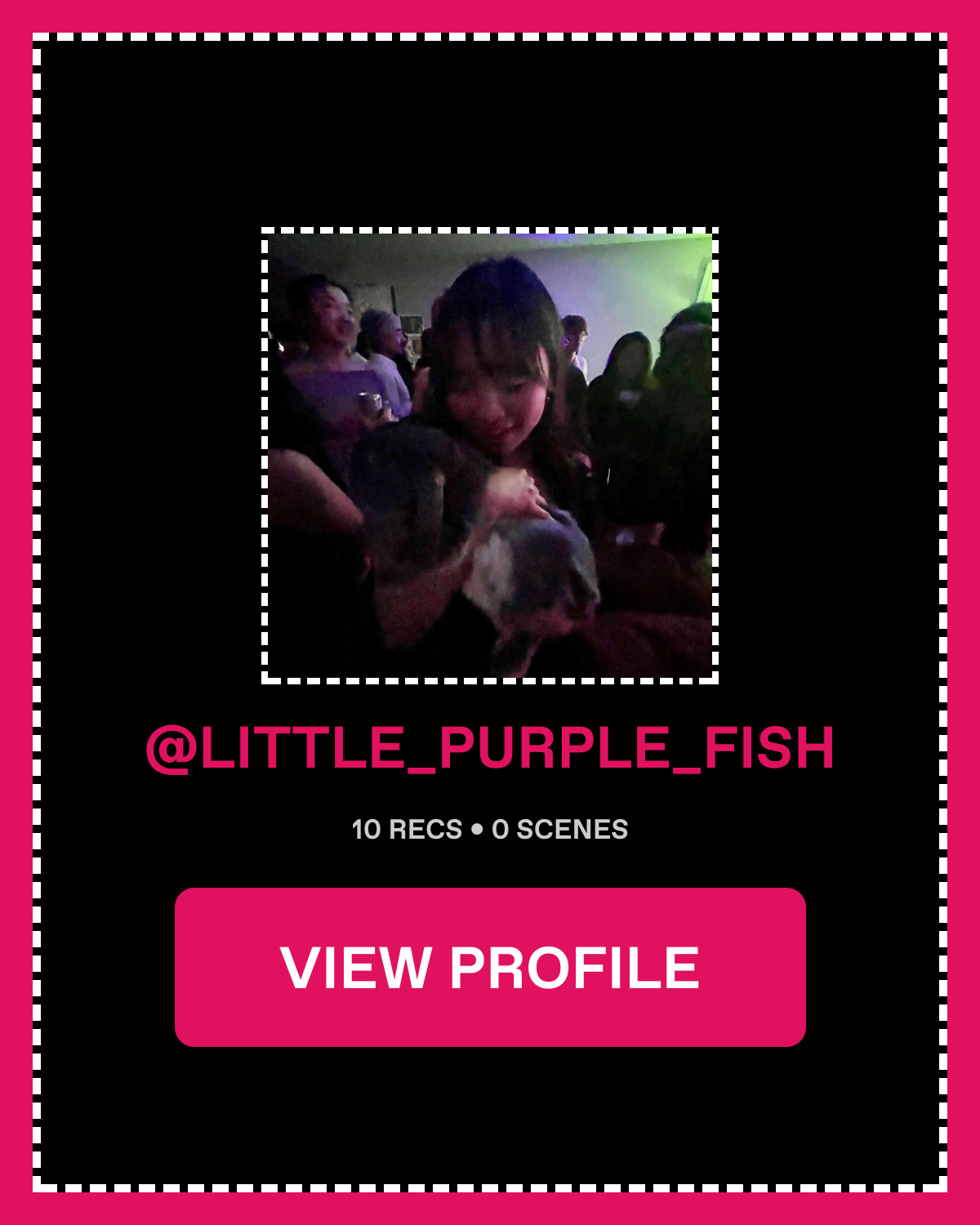The image size is (980, 1225).
Task: Tap the View Profile button
Action: click(490, 967)
